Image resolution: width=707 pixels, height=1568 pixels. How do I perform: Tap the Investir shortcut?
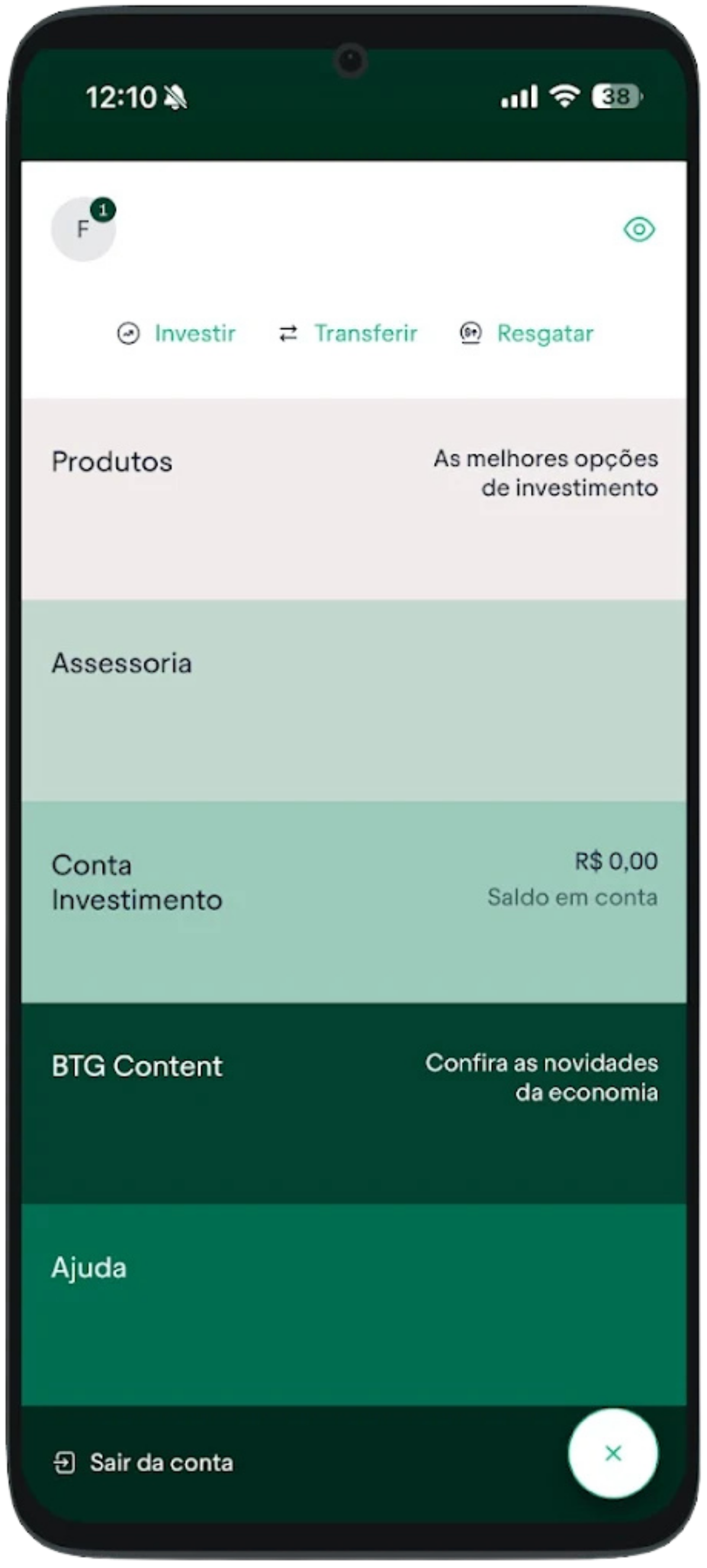coord(176,334)
